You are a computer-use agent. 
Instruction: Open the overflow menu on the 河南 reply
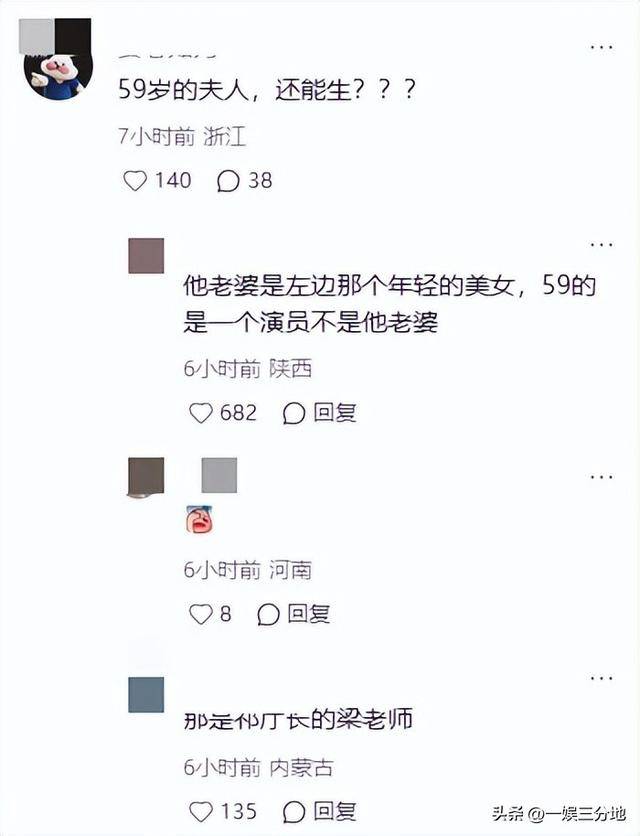tap(599, 477)
